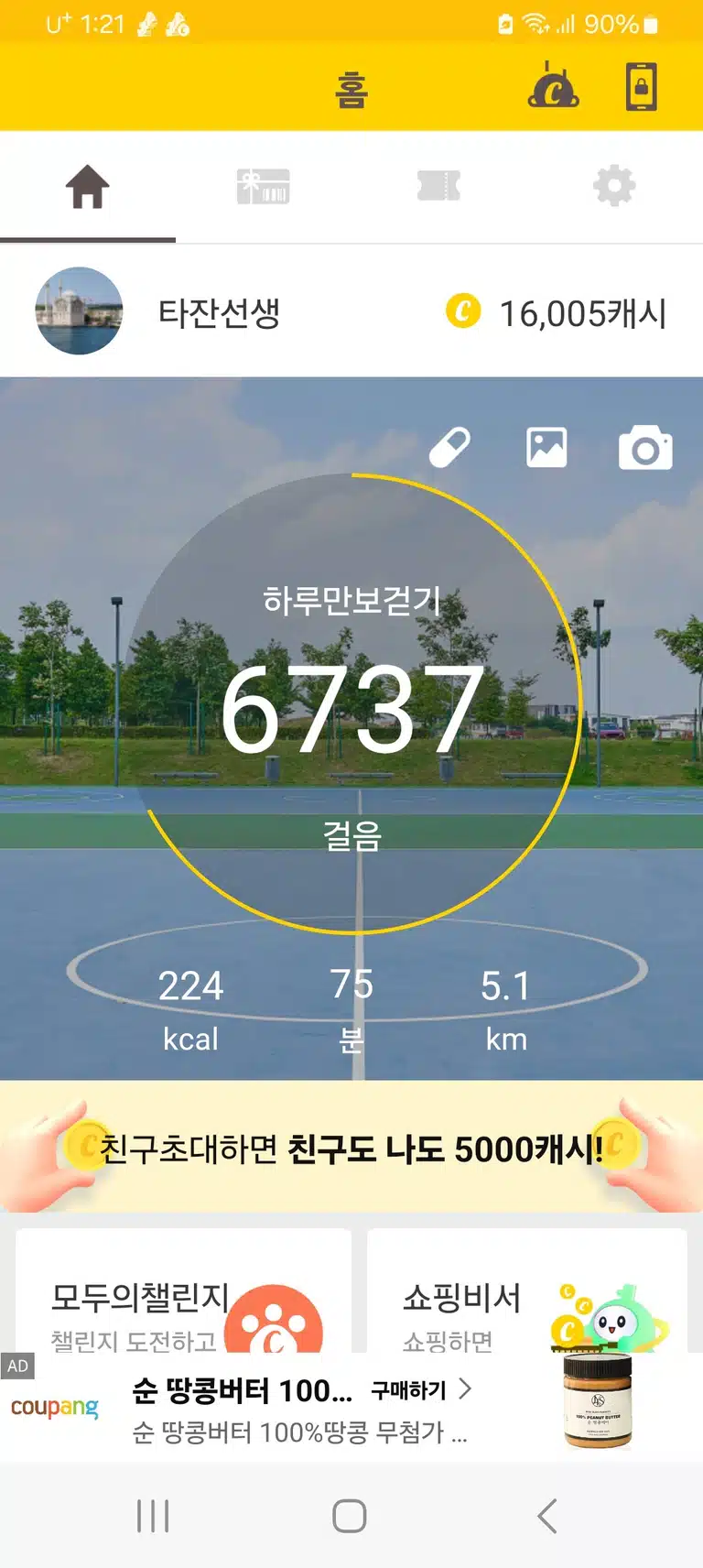Open recent apps from the navigation bar
The height and width of the screenshot is (1568, 703).
coord(153,1516)
